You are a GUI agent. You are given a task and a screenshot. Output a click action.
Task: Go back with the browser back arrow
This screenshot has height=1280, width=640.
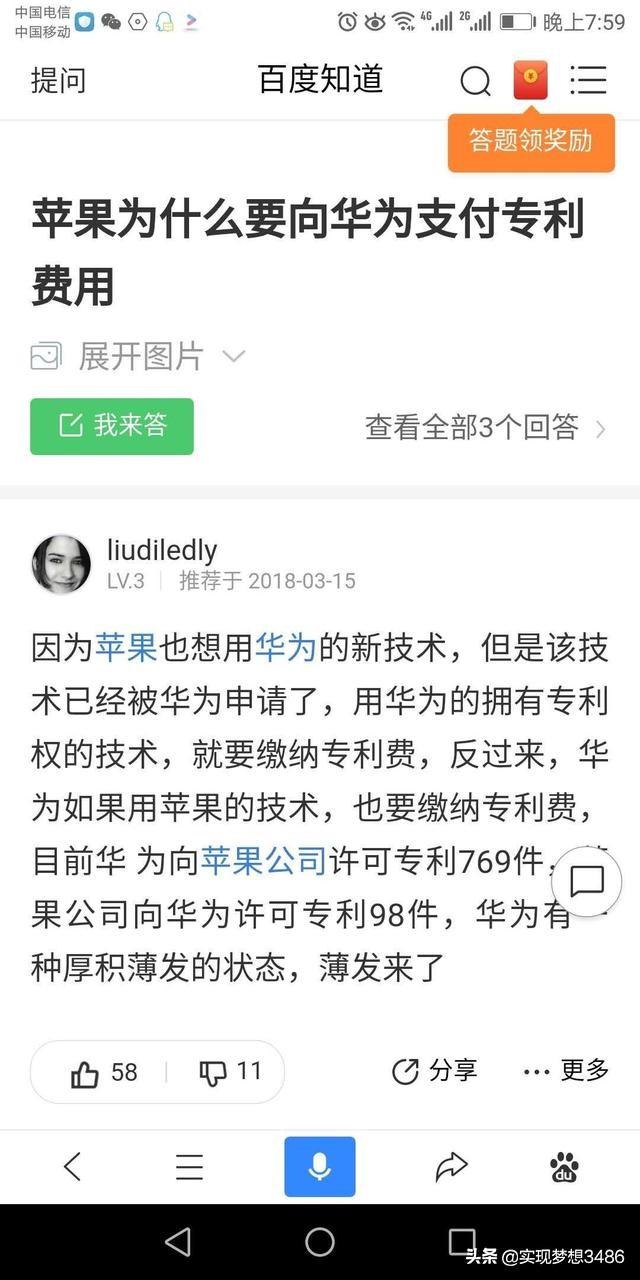point(72,1166)
